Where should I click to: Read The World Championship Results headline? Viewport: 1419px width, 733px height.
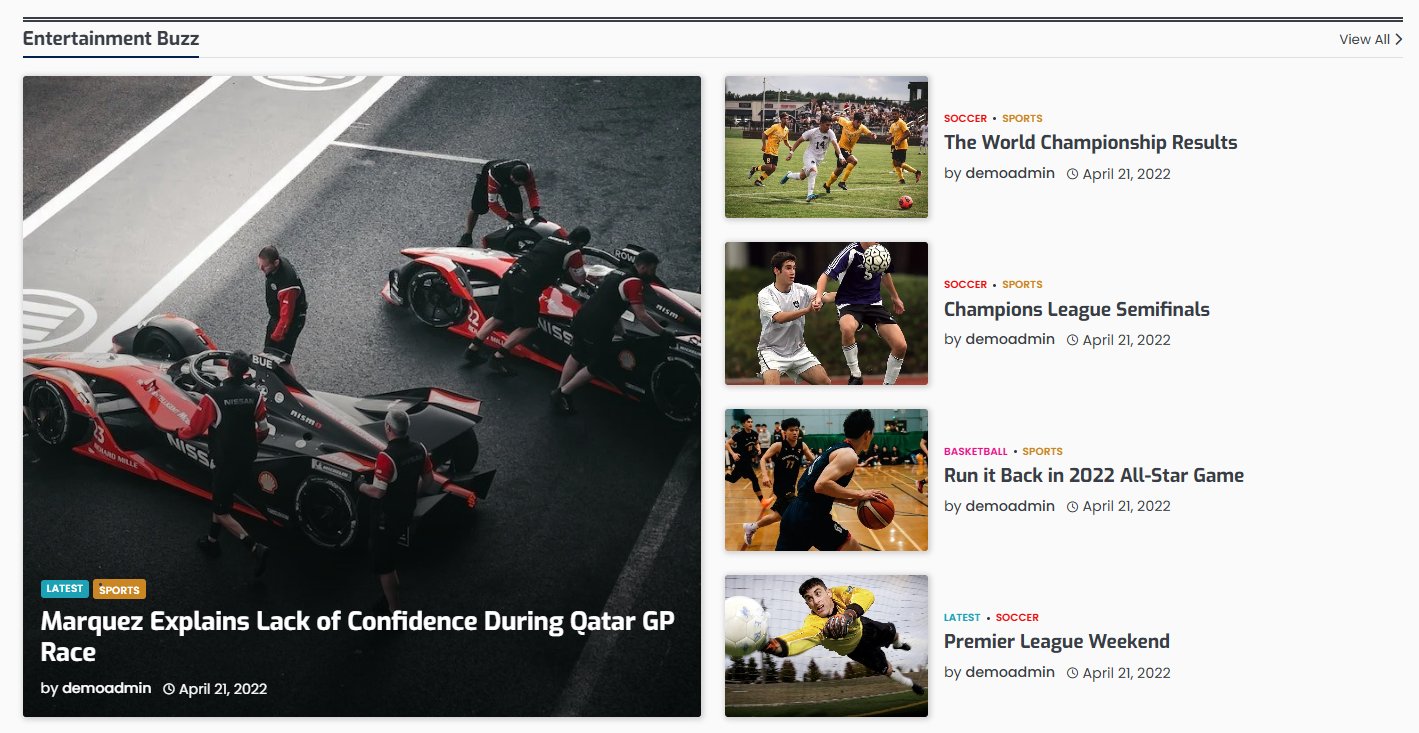click(1090, 142)
